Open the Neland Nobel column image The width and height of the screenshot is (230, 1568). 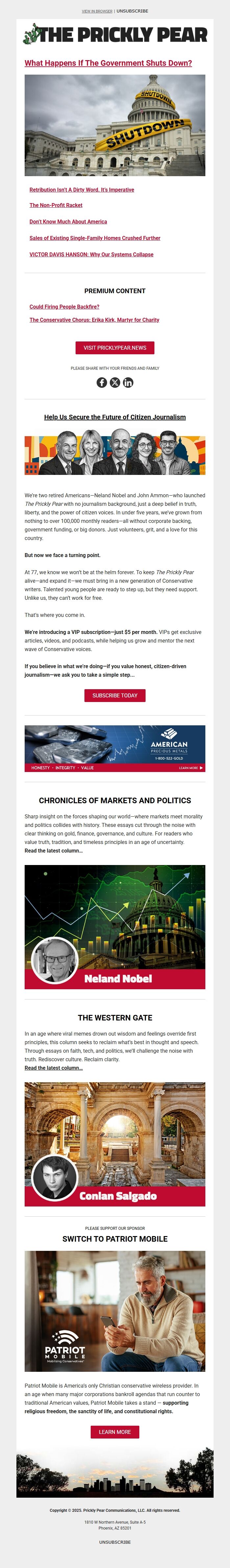pos(114,926)
